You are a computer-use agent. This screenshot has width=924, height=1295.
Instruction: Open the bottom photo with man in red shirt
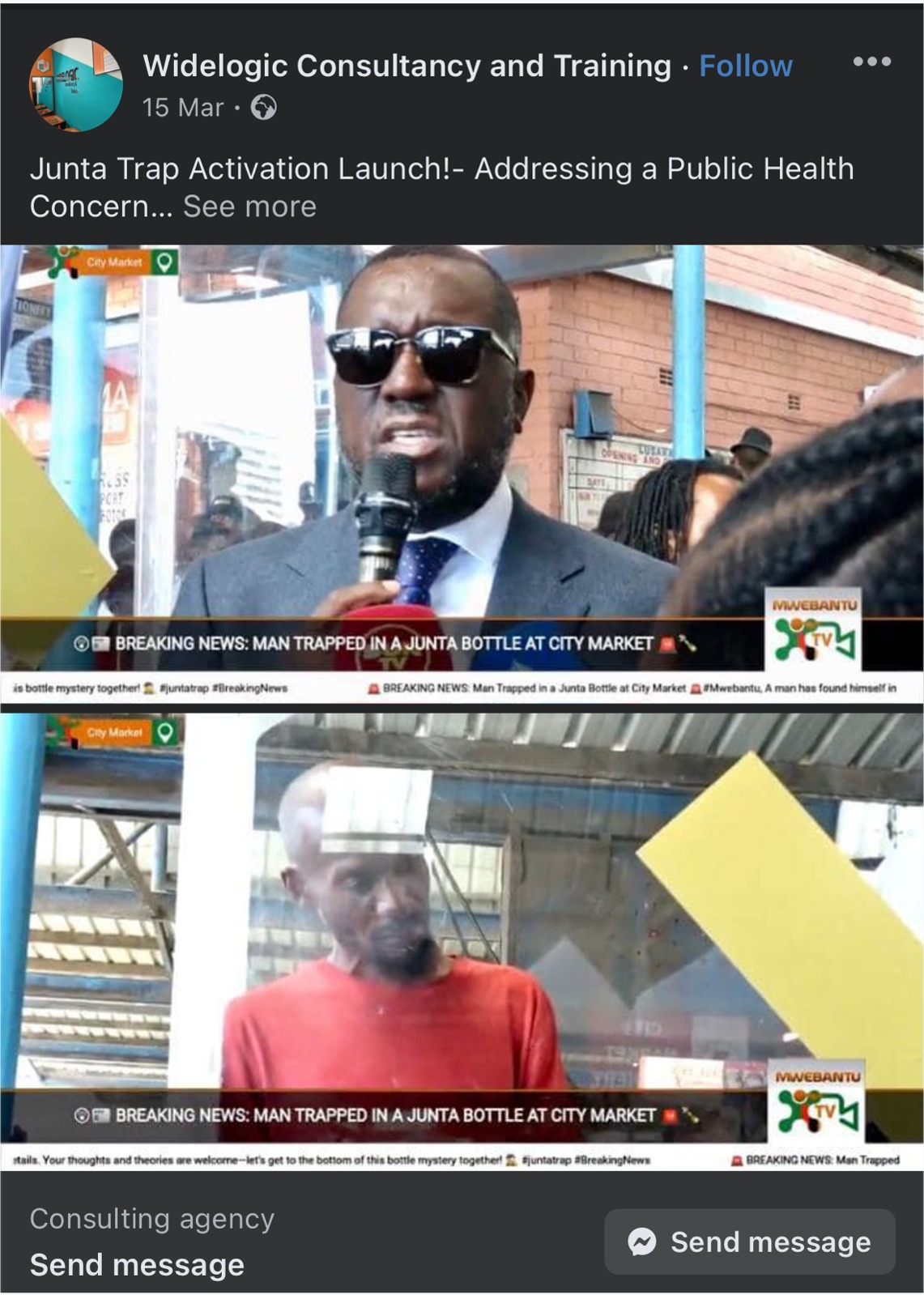click(x=462, y=939)
